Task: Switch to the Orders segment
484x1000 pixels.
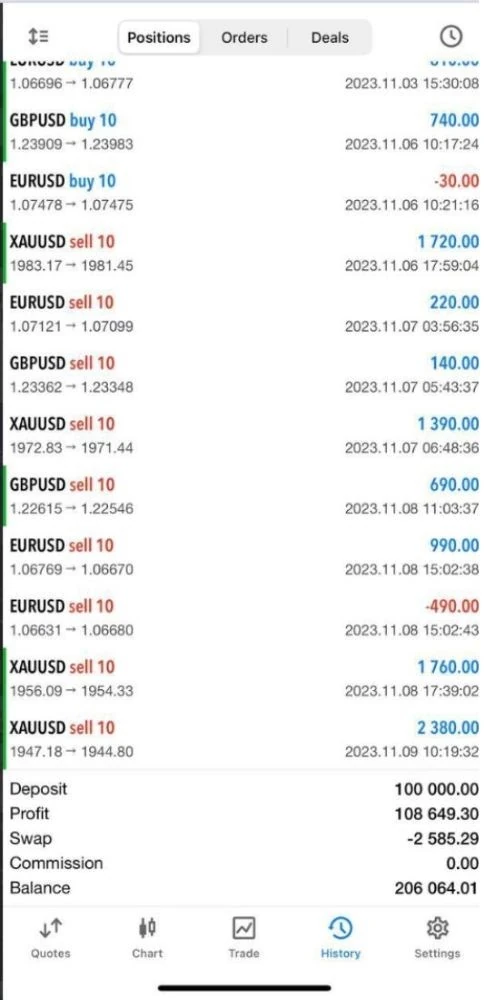Action: pos(244,38)
